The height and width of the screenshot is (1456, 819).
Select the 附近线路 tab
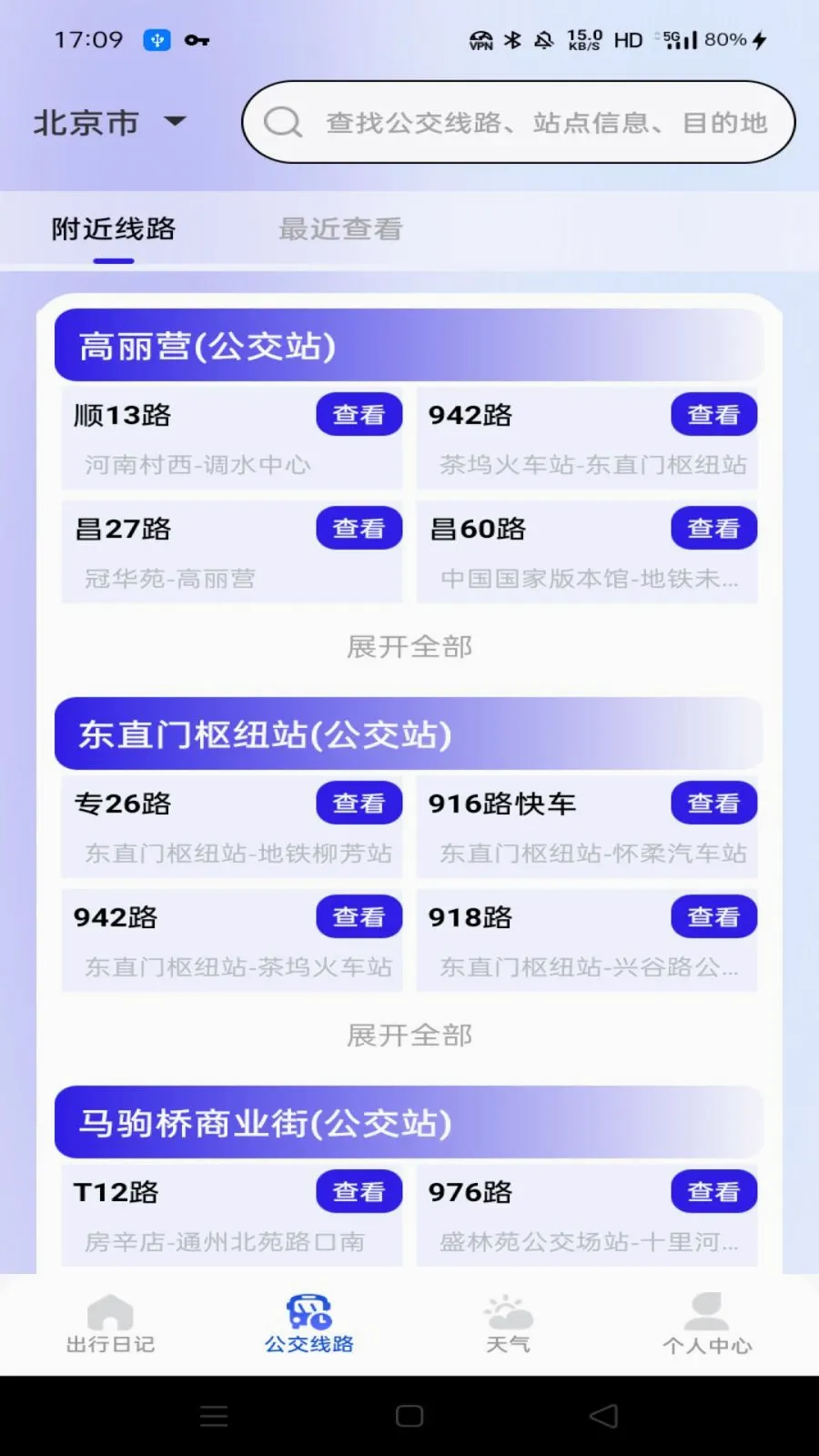click(114, 229)
